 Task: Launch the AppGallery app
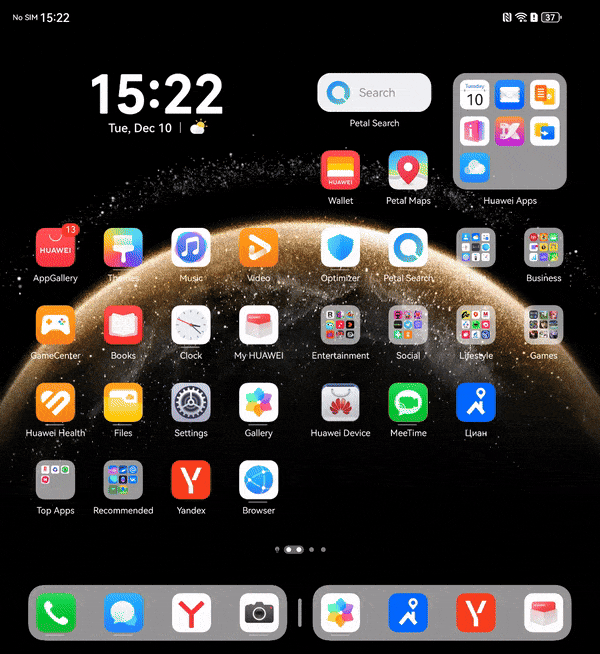[56, 248]
